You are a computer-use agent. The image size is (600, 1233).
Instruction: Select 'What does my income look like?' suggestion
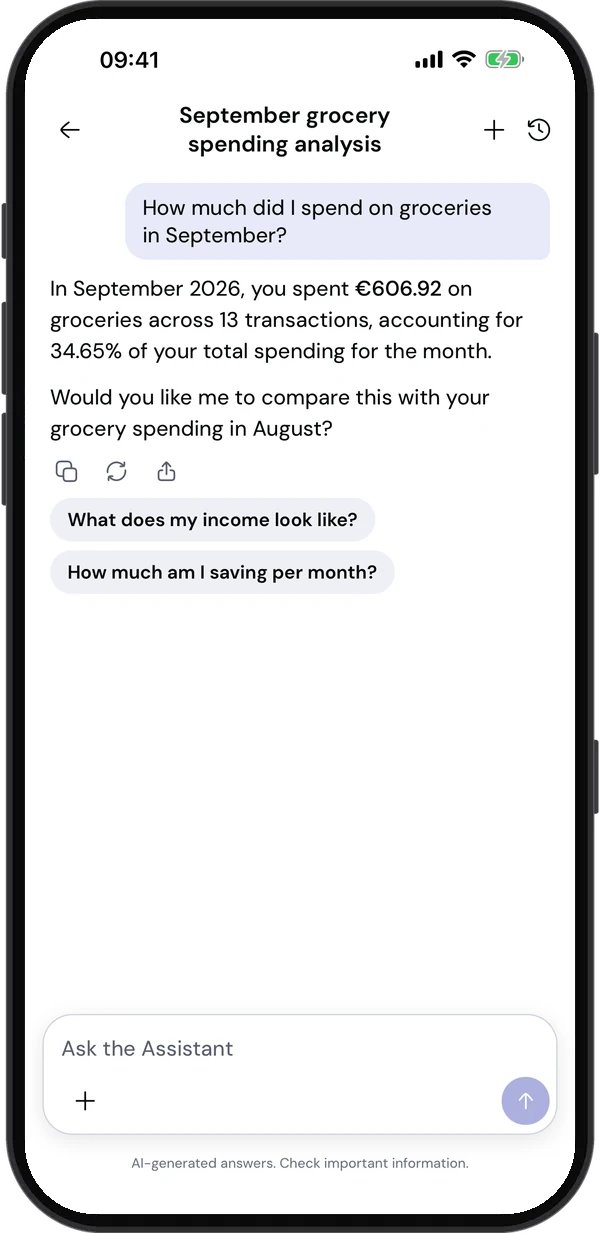[212, 520]
